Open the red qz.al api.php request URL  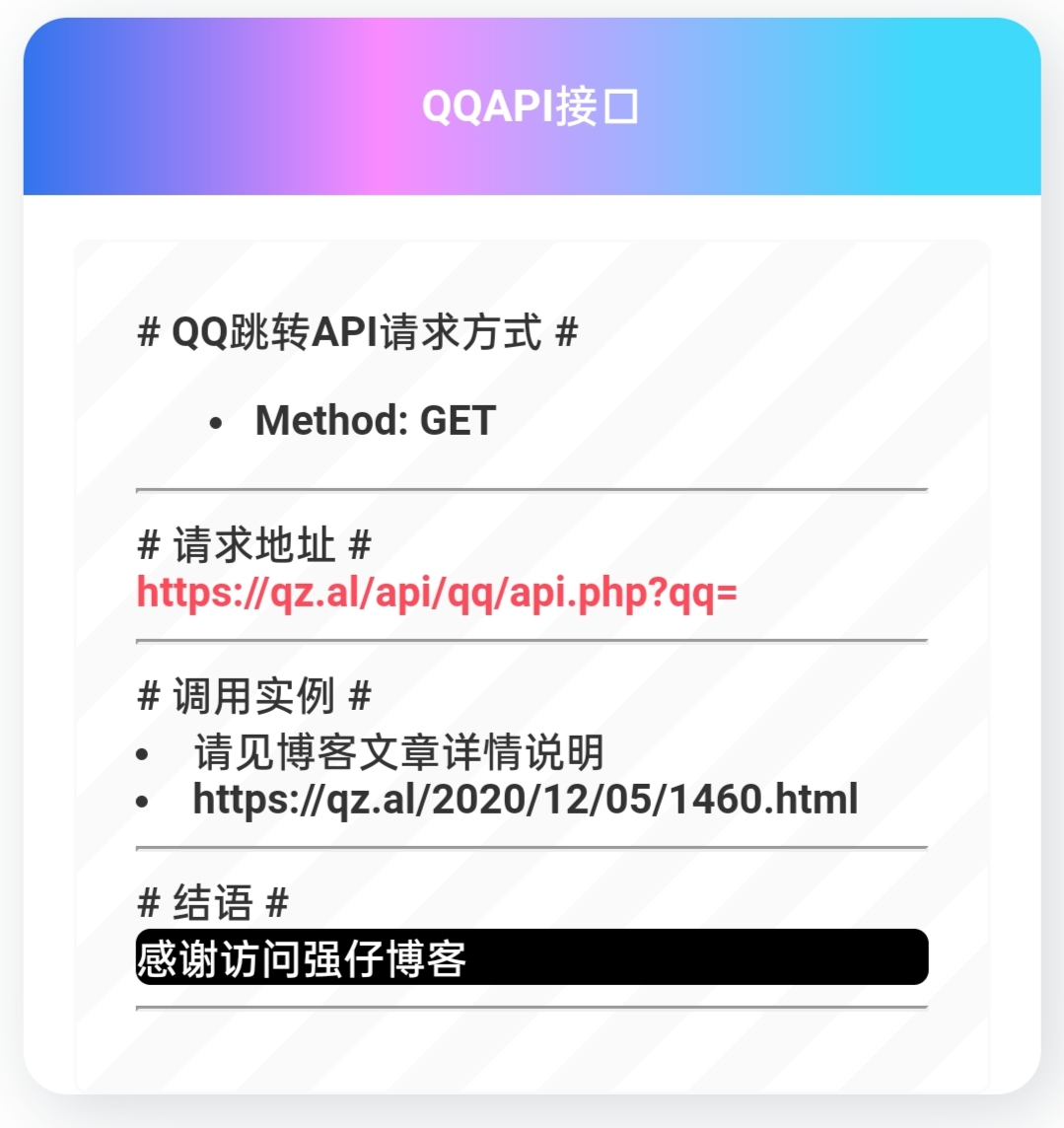[437, 593]
